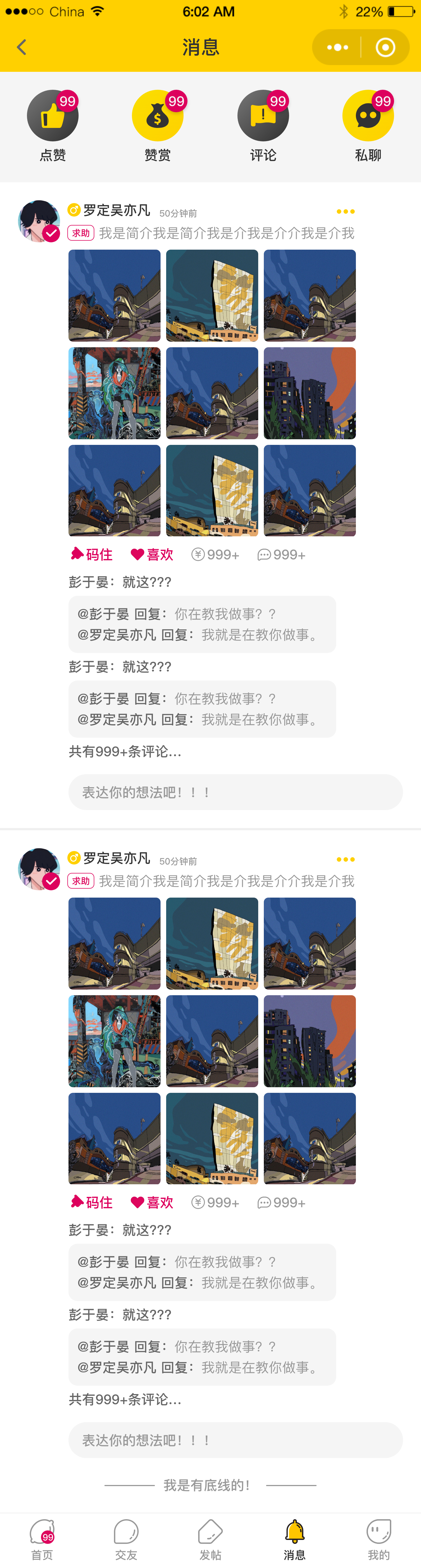
Task: View 评论 notifications
Action: tap(263, 125)
